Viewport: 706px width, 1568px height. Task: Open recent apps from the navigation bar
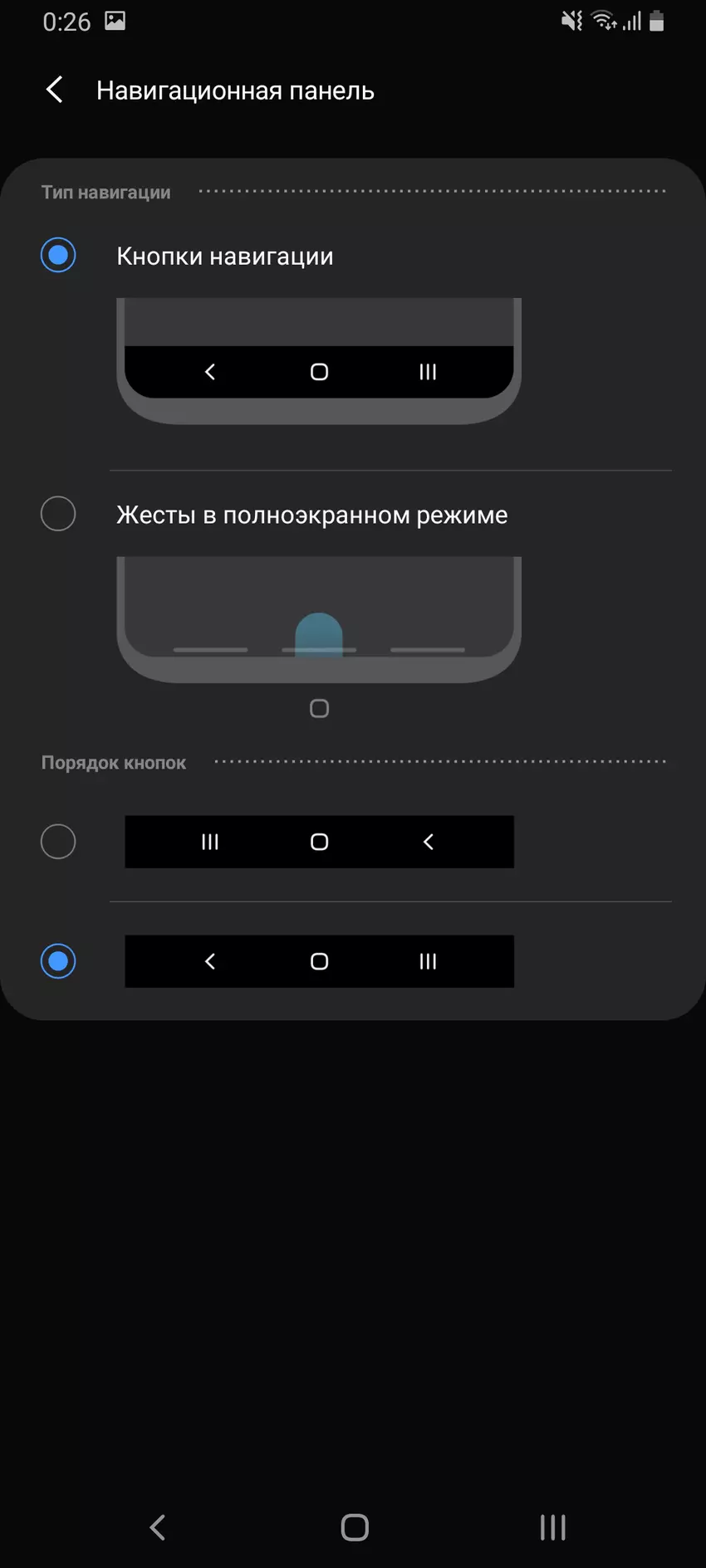(x=552, y=1527)
